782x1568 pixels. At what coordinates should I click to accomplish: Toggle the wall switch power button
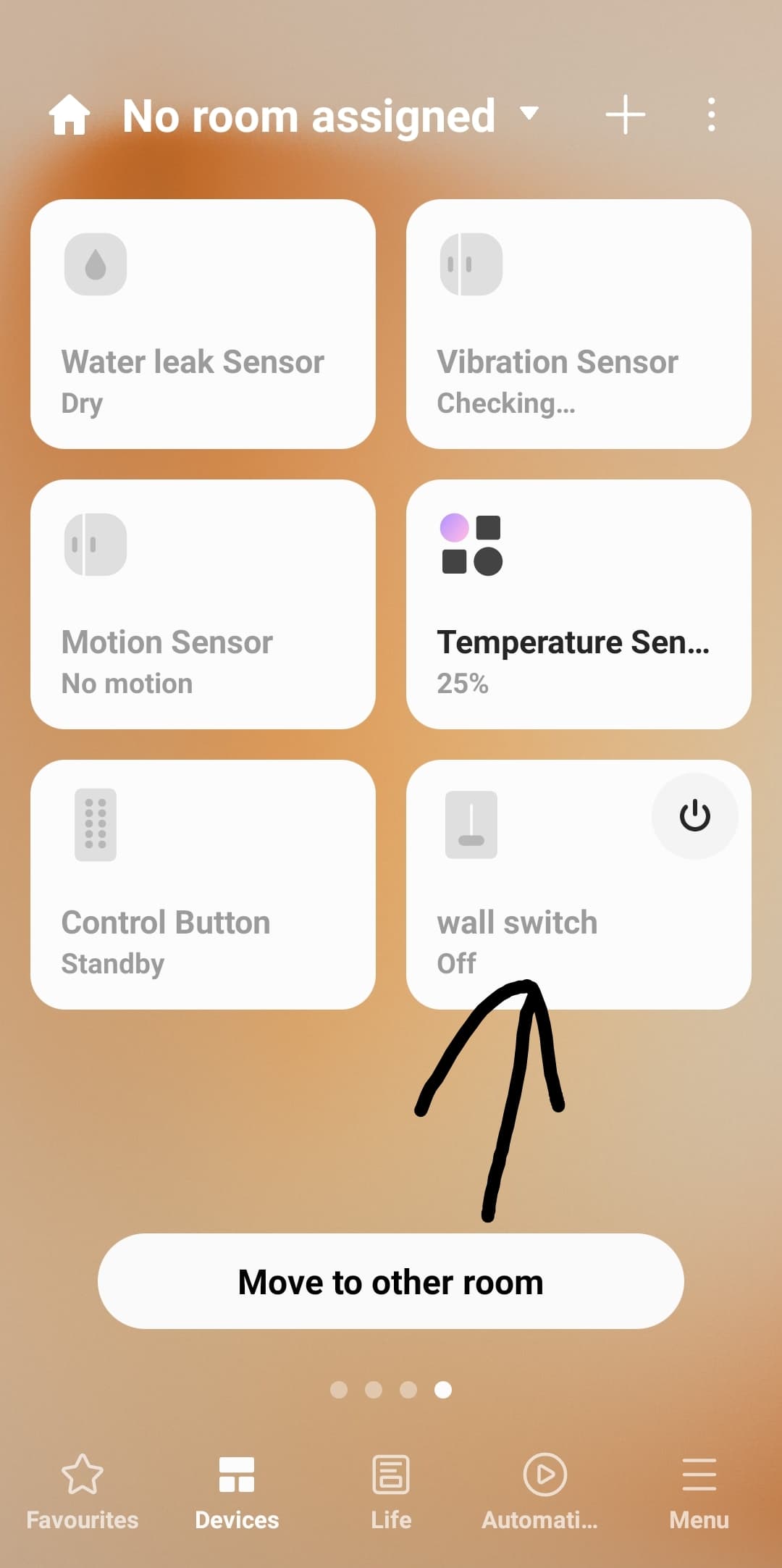point(694,816)
